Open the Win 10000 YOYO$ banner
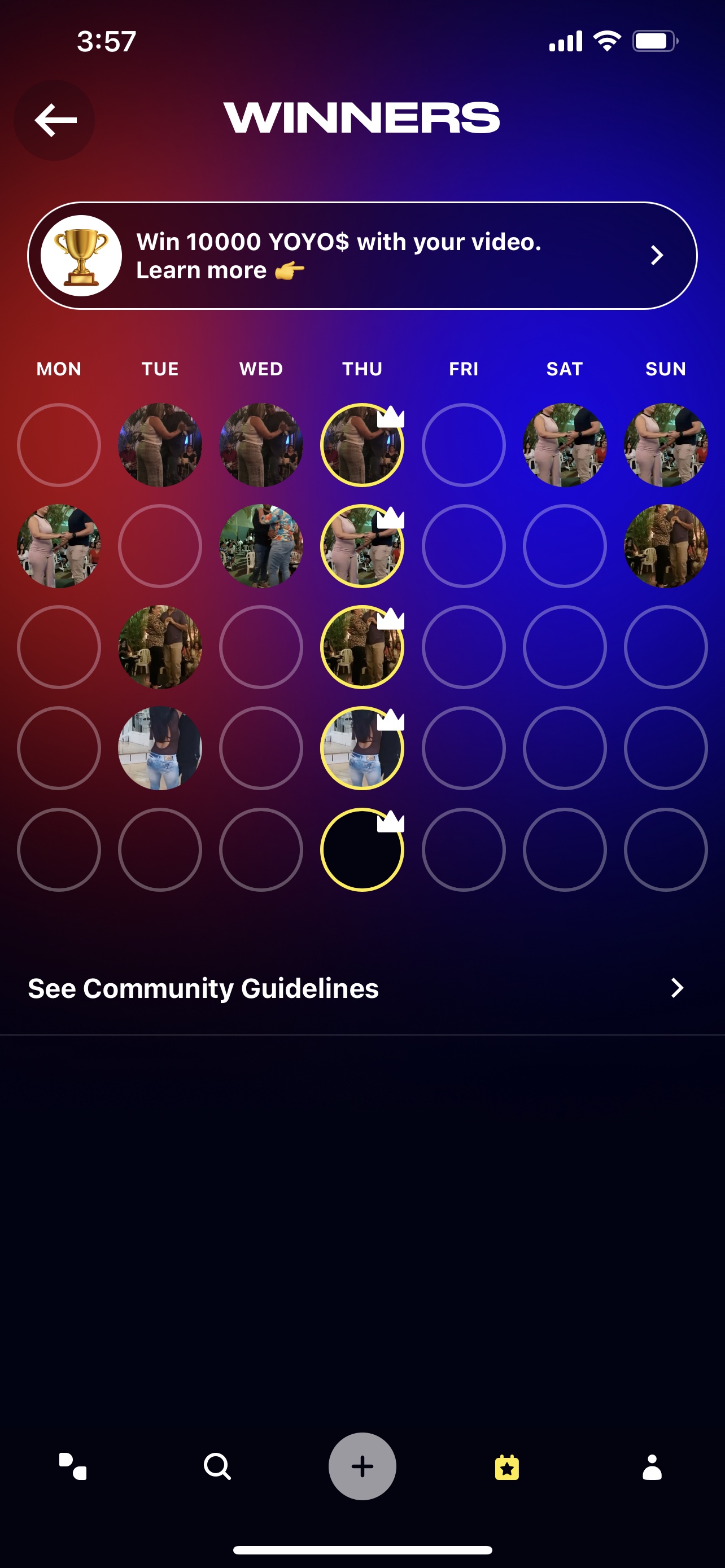This screenshot has width=725, height=1568. (362, 256)
